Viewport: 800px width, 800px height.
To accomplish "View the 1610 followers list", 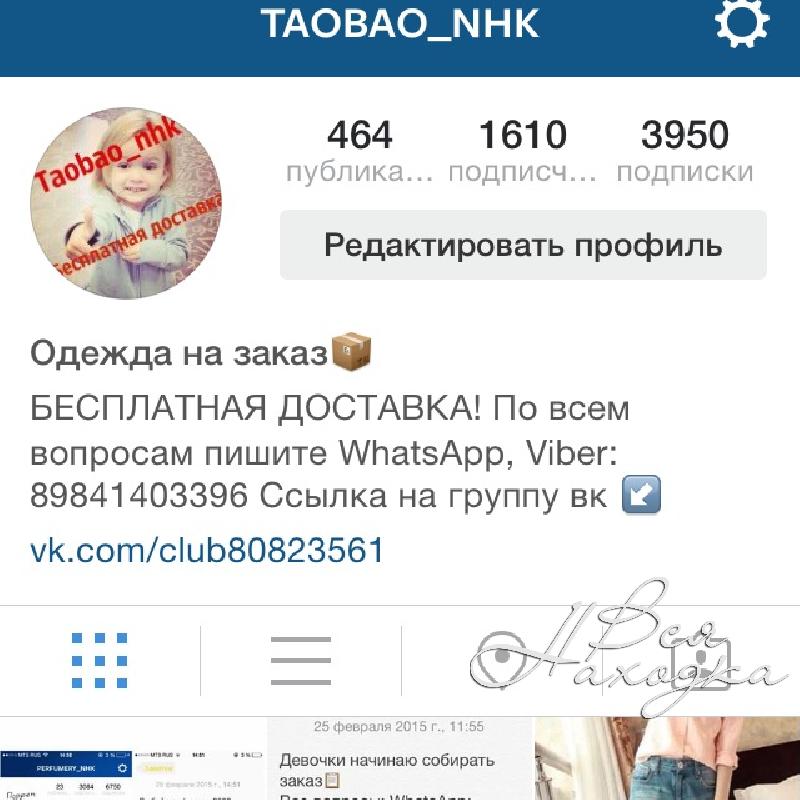I will (x=522, y=150).
